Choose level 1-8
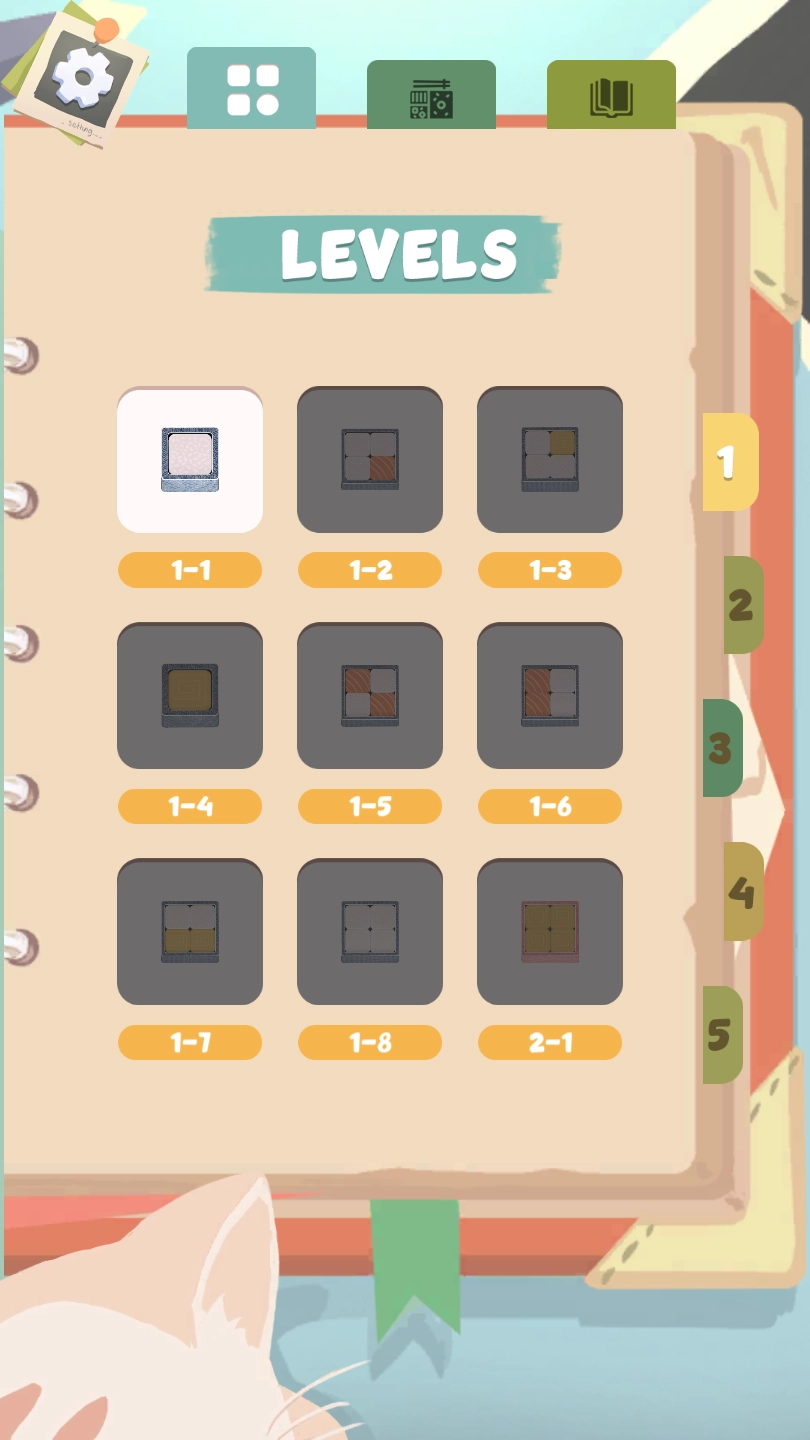Screen dimensions: 810x1440 [x=370, y=932]
